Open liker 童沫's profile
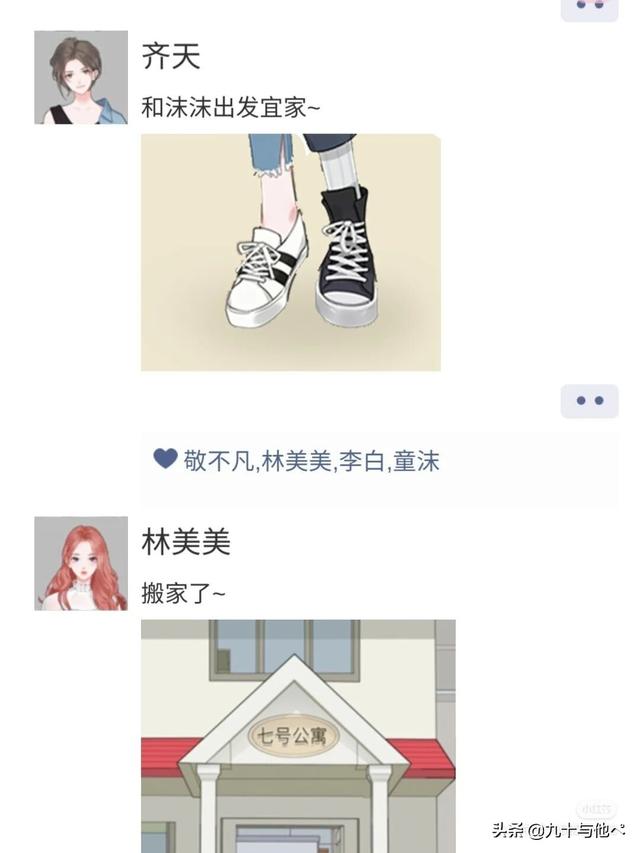 point(416,461)
